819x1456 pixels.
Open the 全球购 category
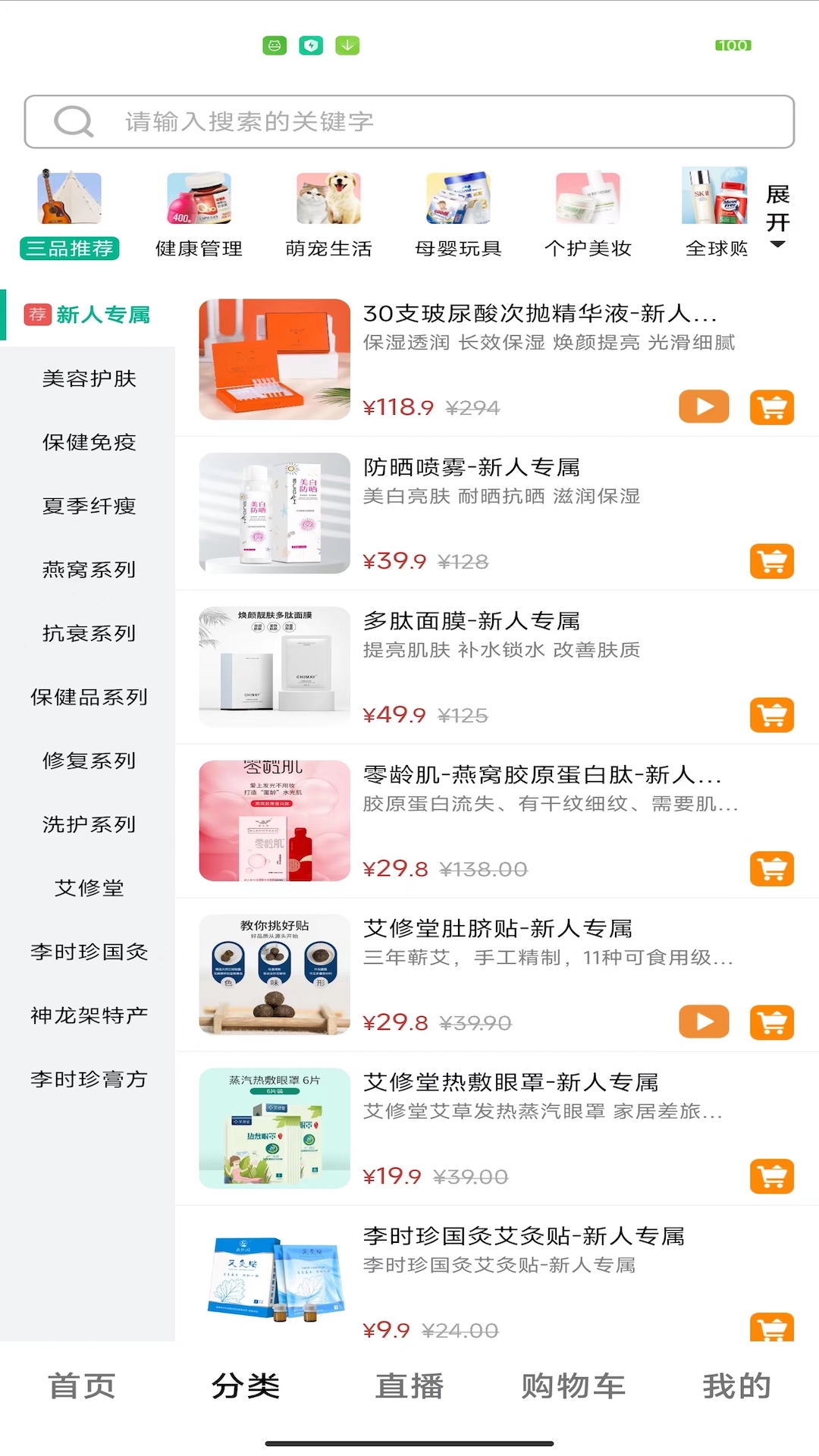coord(715,215)
